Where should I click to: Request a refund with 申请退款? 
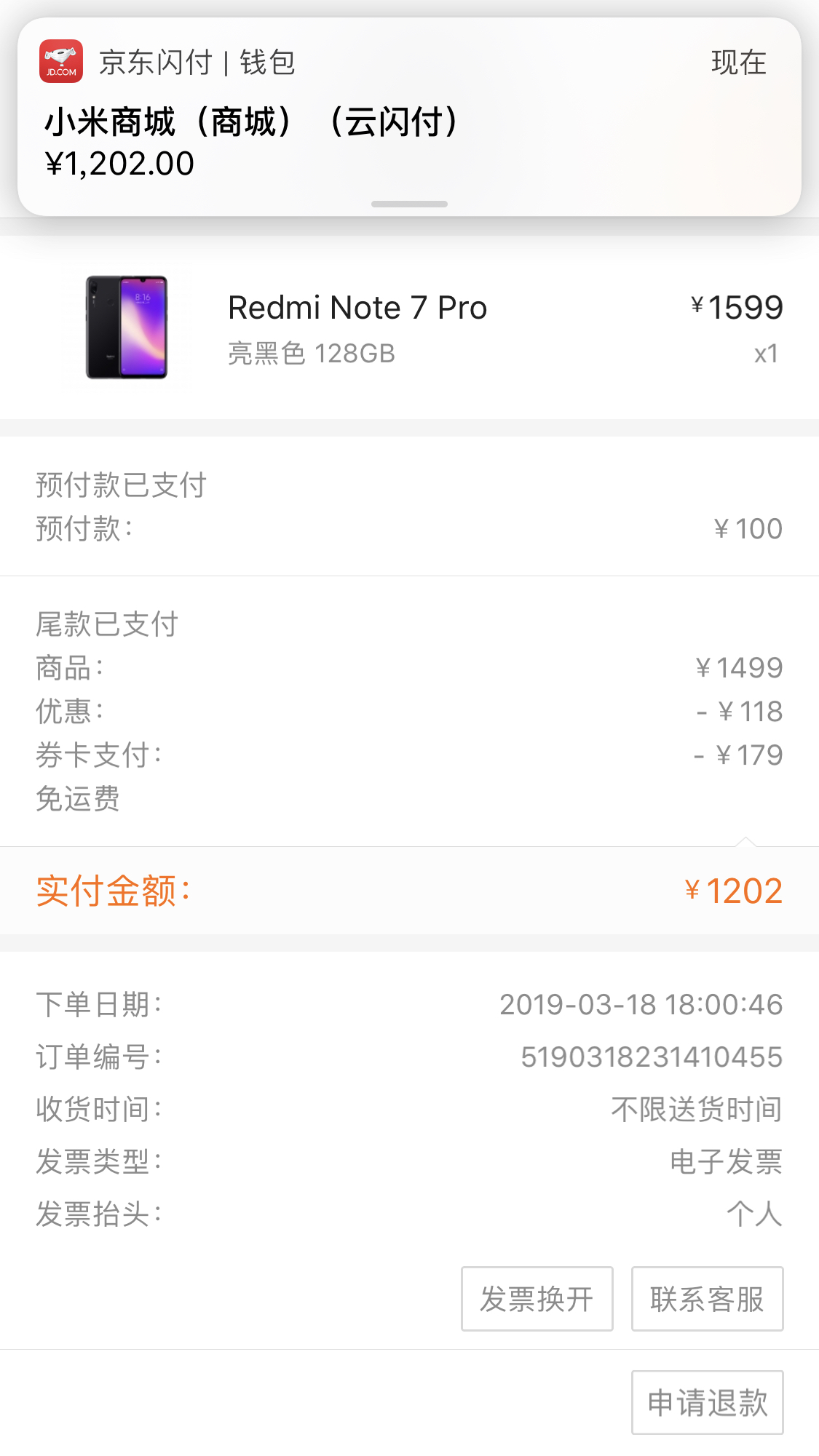[707, 1403]
